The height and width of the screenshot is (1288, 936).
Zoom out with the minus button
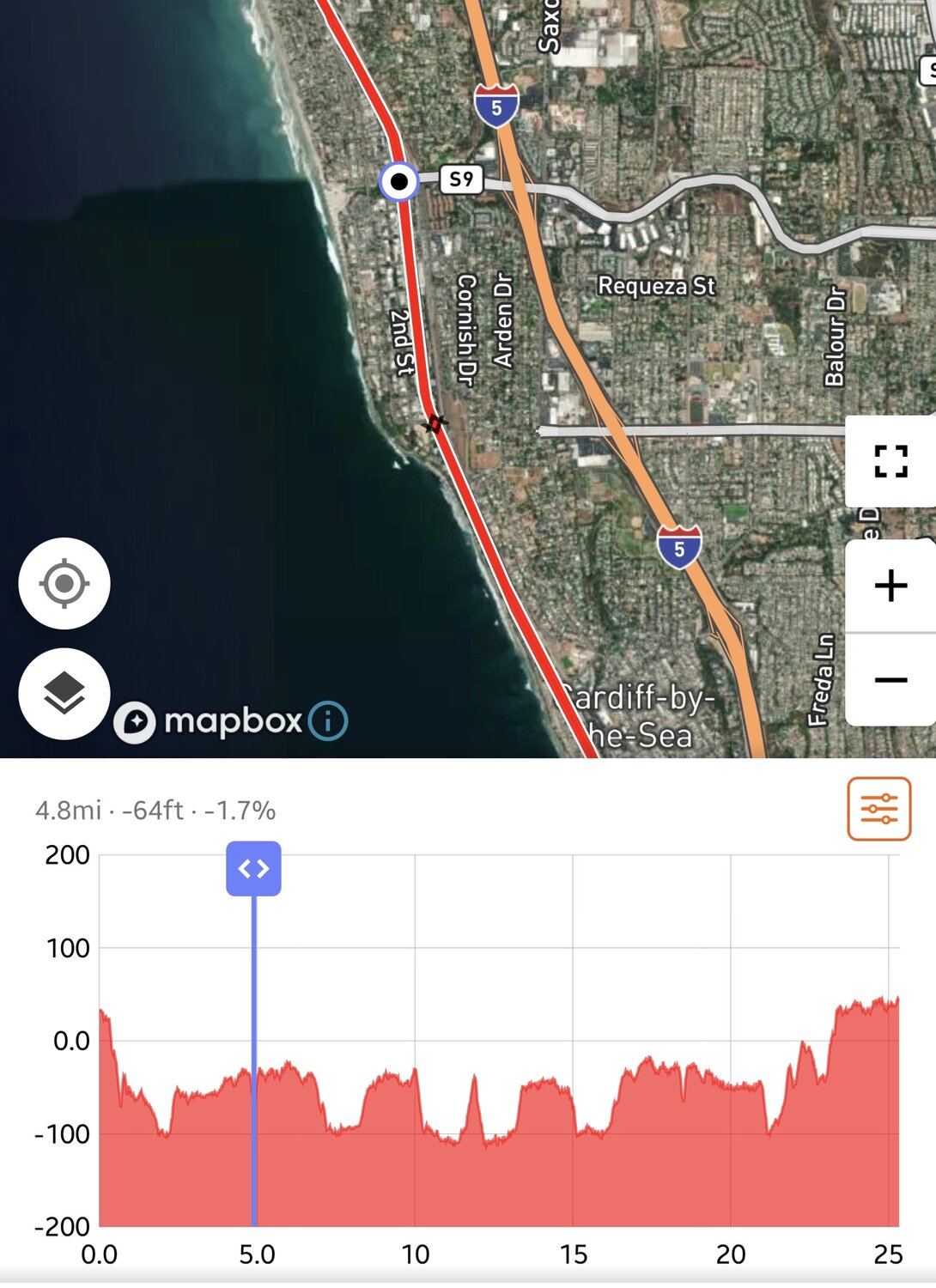(891, 678)
